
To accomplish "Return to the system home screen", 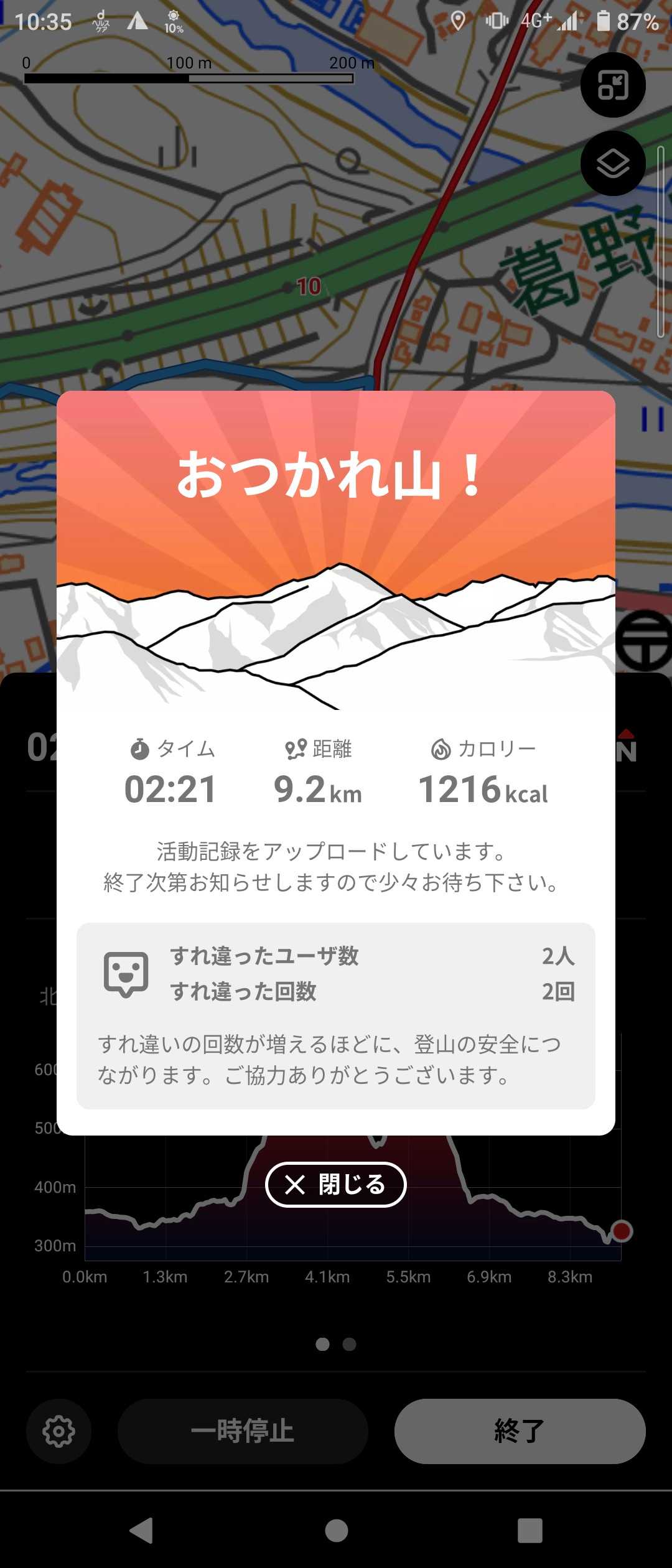I will (336, 1530).
